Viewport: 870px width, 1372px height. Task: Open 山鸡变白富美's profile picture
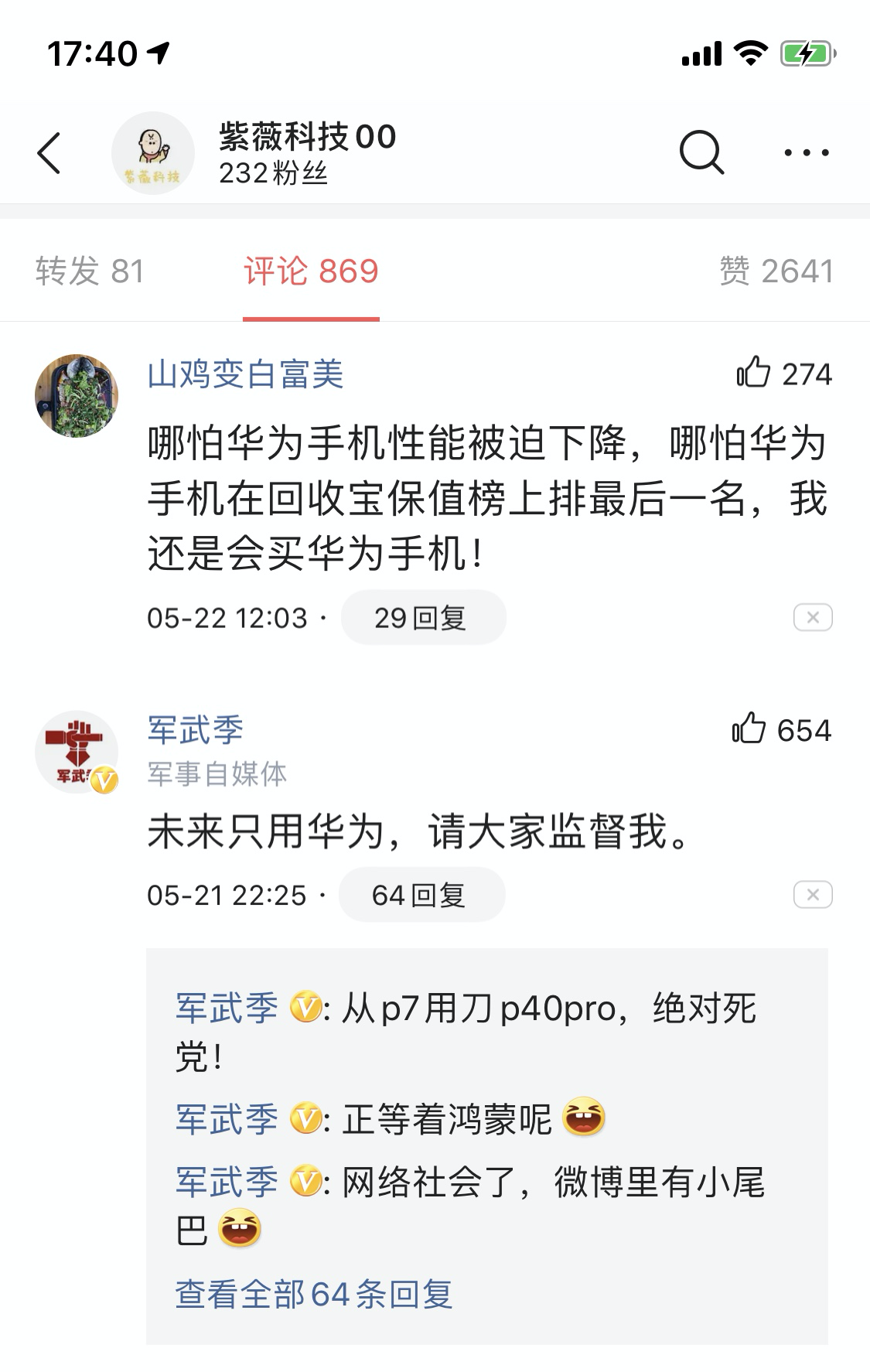(77, 396)
